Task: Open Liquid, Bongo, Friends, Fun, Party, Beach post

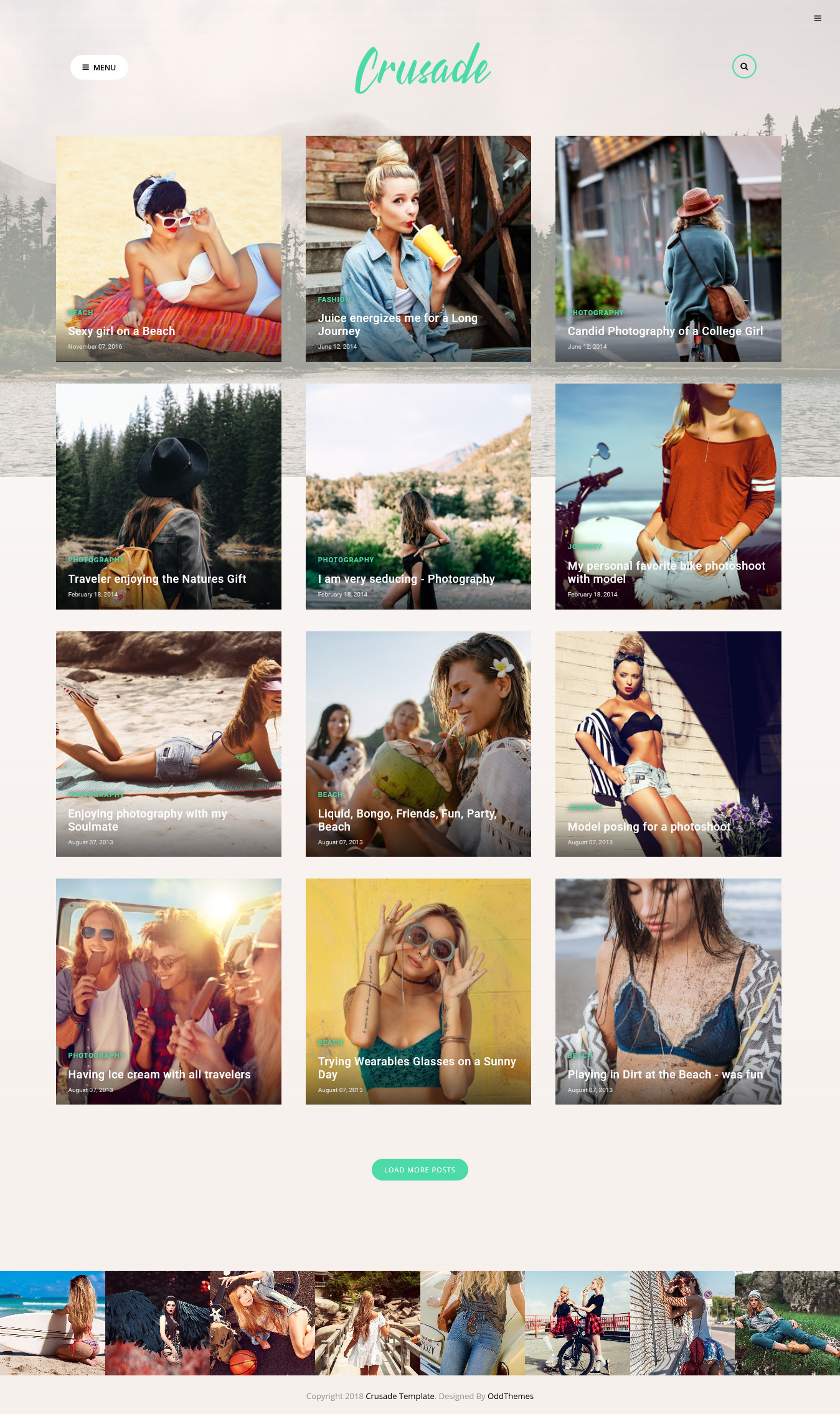Action: click(407, 820)
